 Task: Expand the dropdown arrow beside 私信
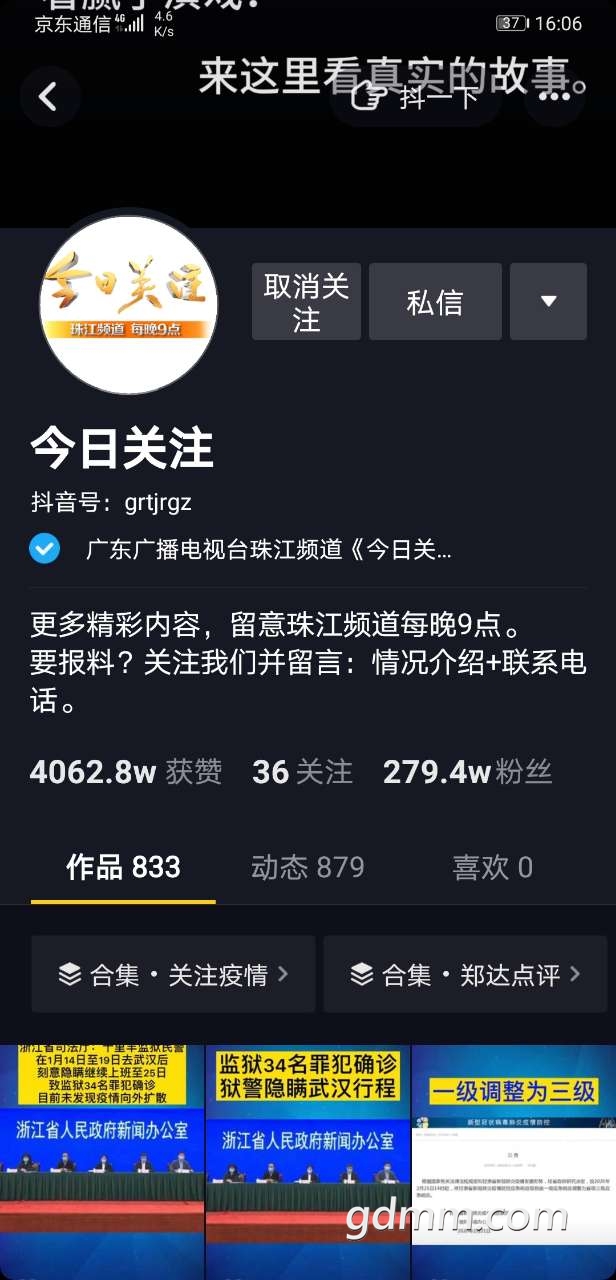[x=548, y=302]
